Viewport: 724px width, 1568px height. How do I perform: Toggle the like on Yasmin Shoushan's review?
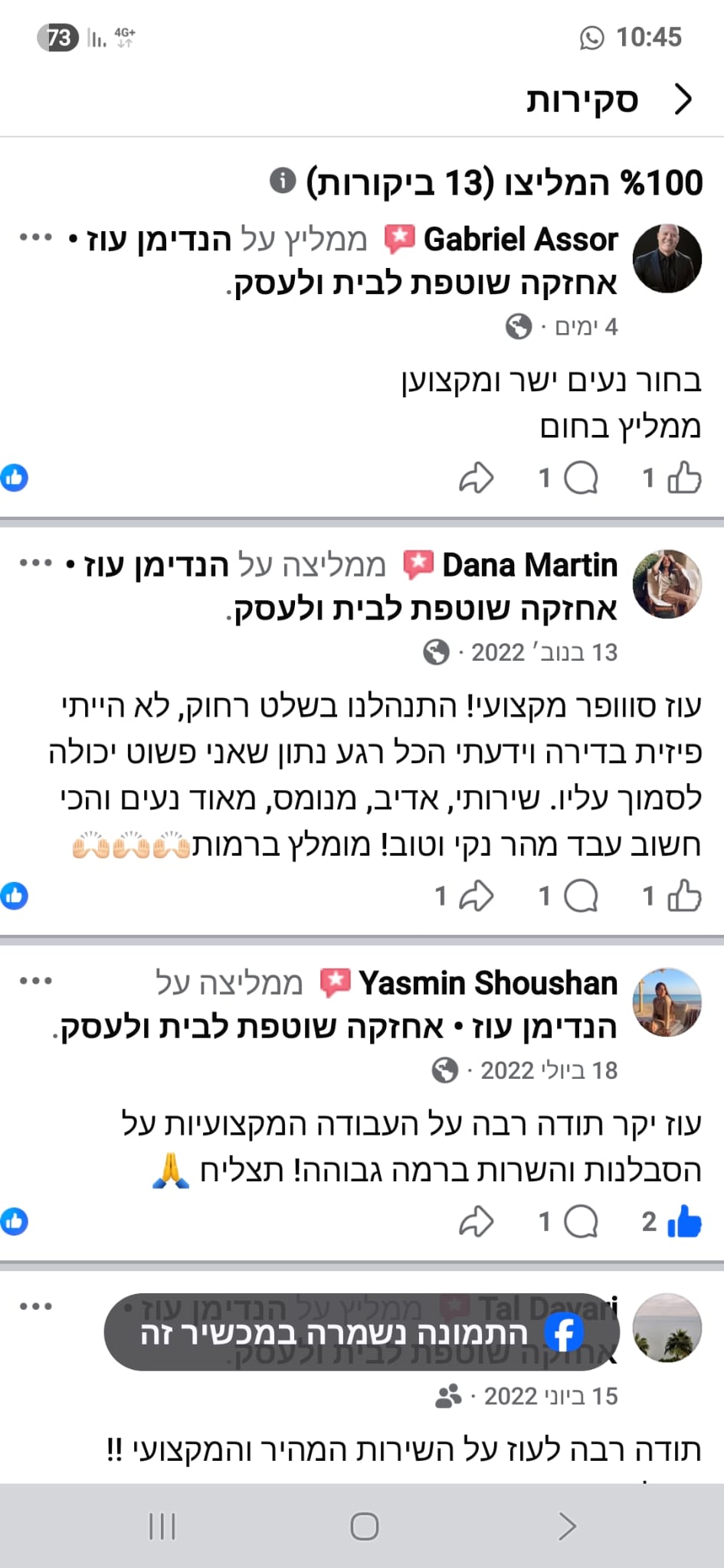pyautogui.click(x=684, y=1221)
